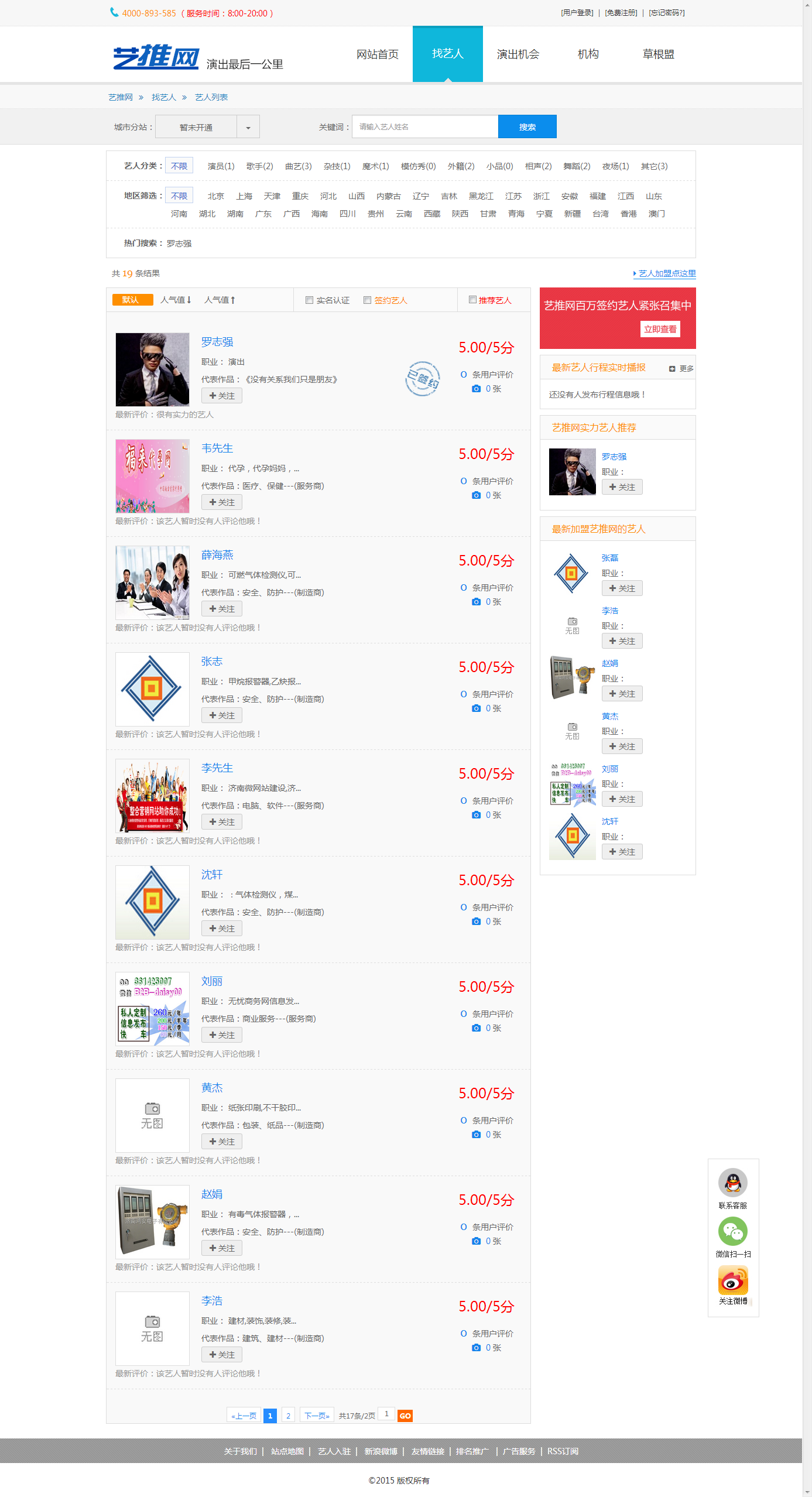Open the 艺人加盟点这里 link

pyautogui.click(x=666, y=273)
